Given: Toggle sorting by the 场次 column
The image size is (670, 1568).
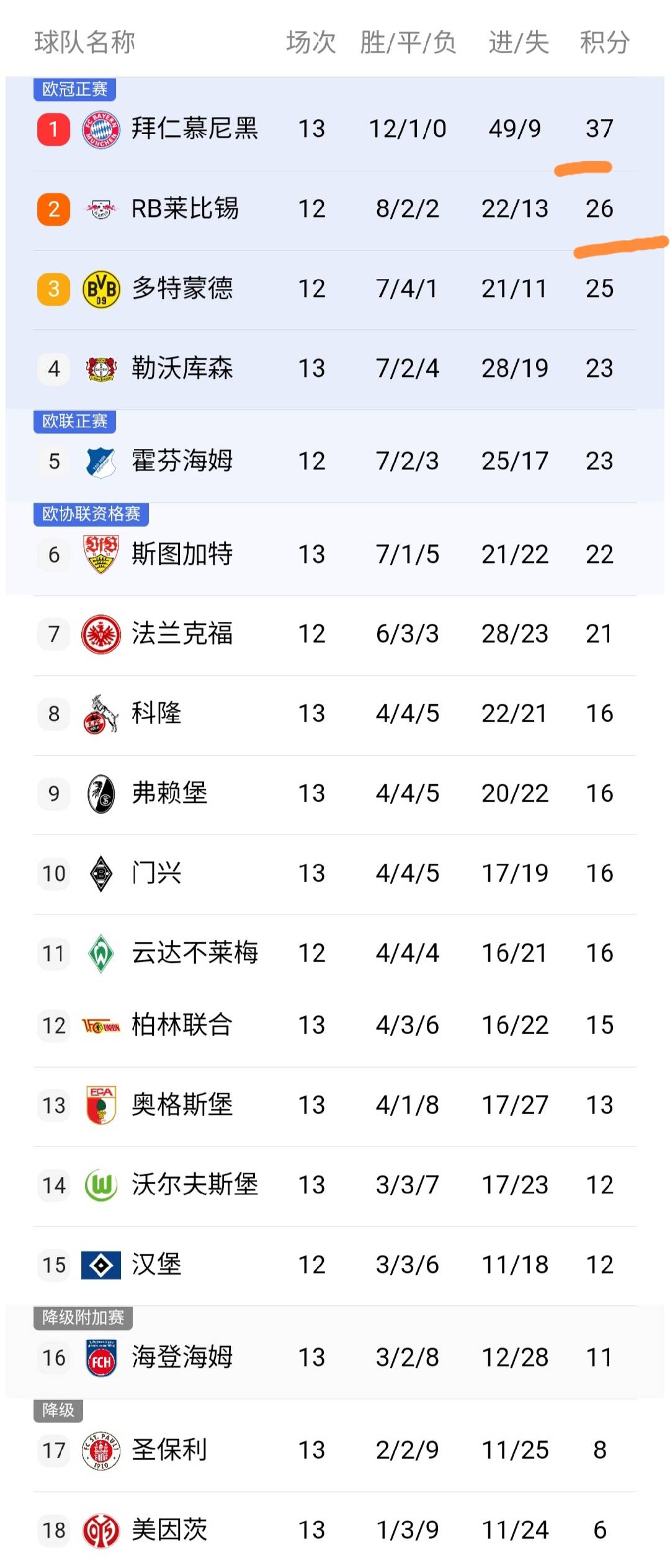Looking at the screenshot, I should [x=310, y=42].
